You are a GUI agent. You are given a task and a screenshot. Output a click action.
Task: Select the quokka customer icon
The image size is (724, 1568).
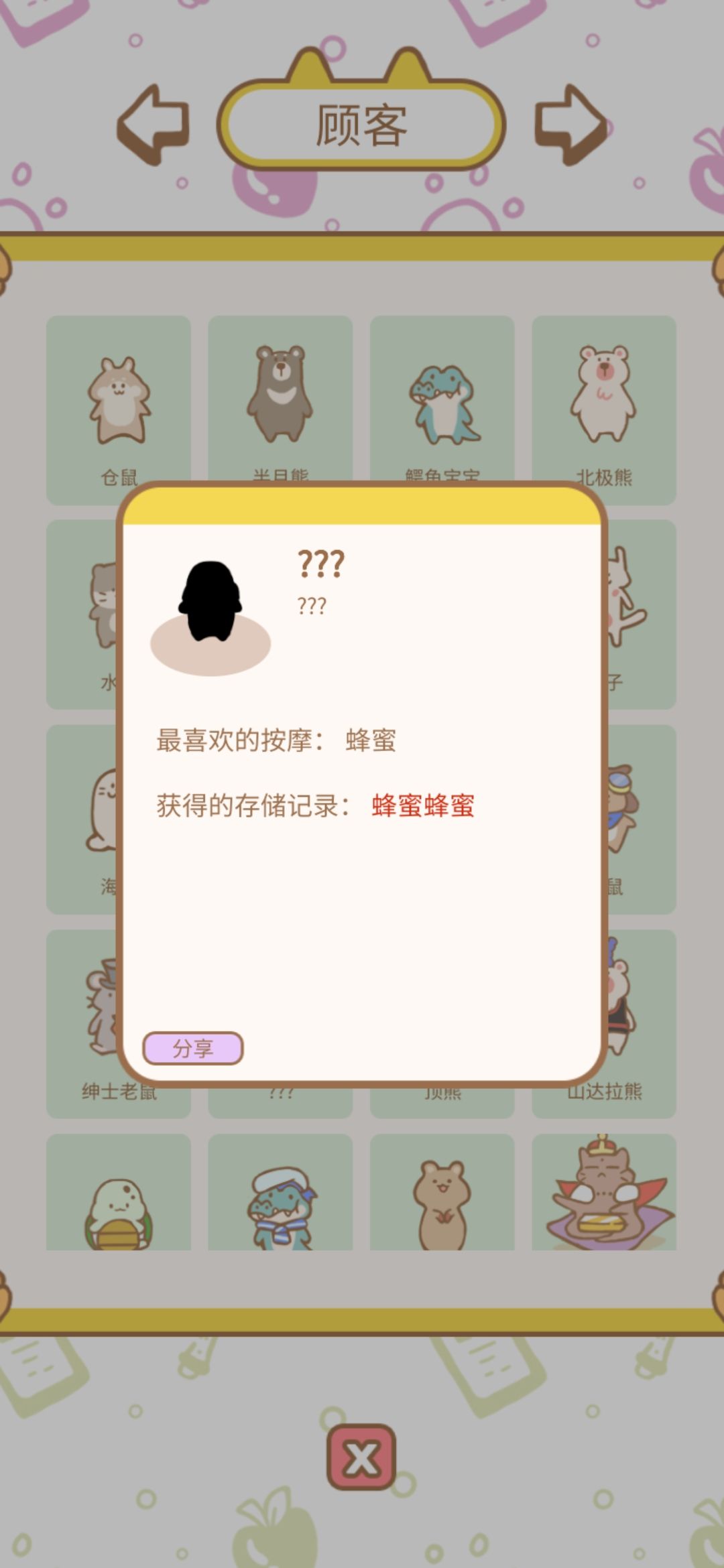click(x=442, y=1199)
